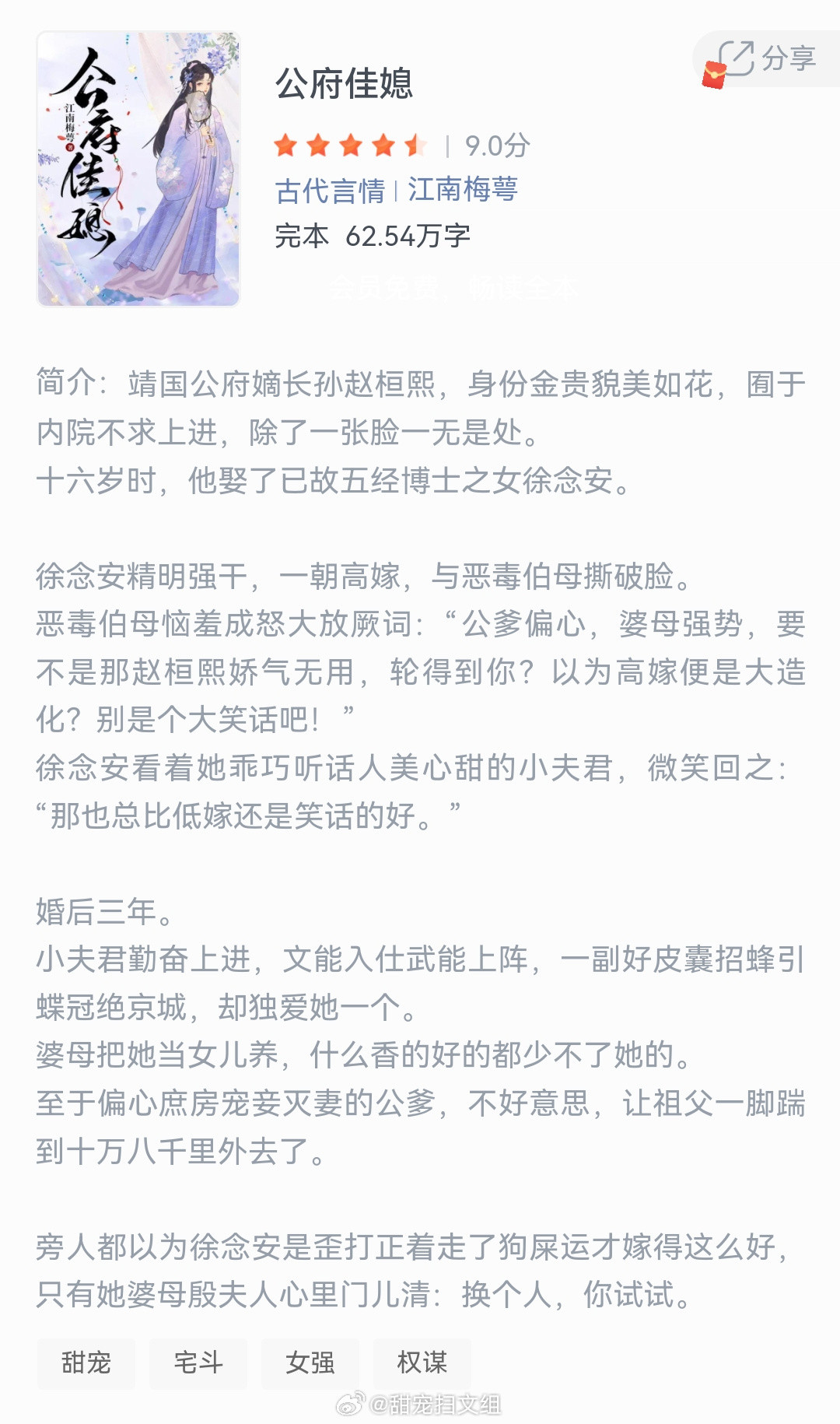Image resolution: width=840 pixels, height=1424 pixels.
Task: Tap the fourth star of the rating row
Action: 383,142
